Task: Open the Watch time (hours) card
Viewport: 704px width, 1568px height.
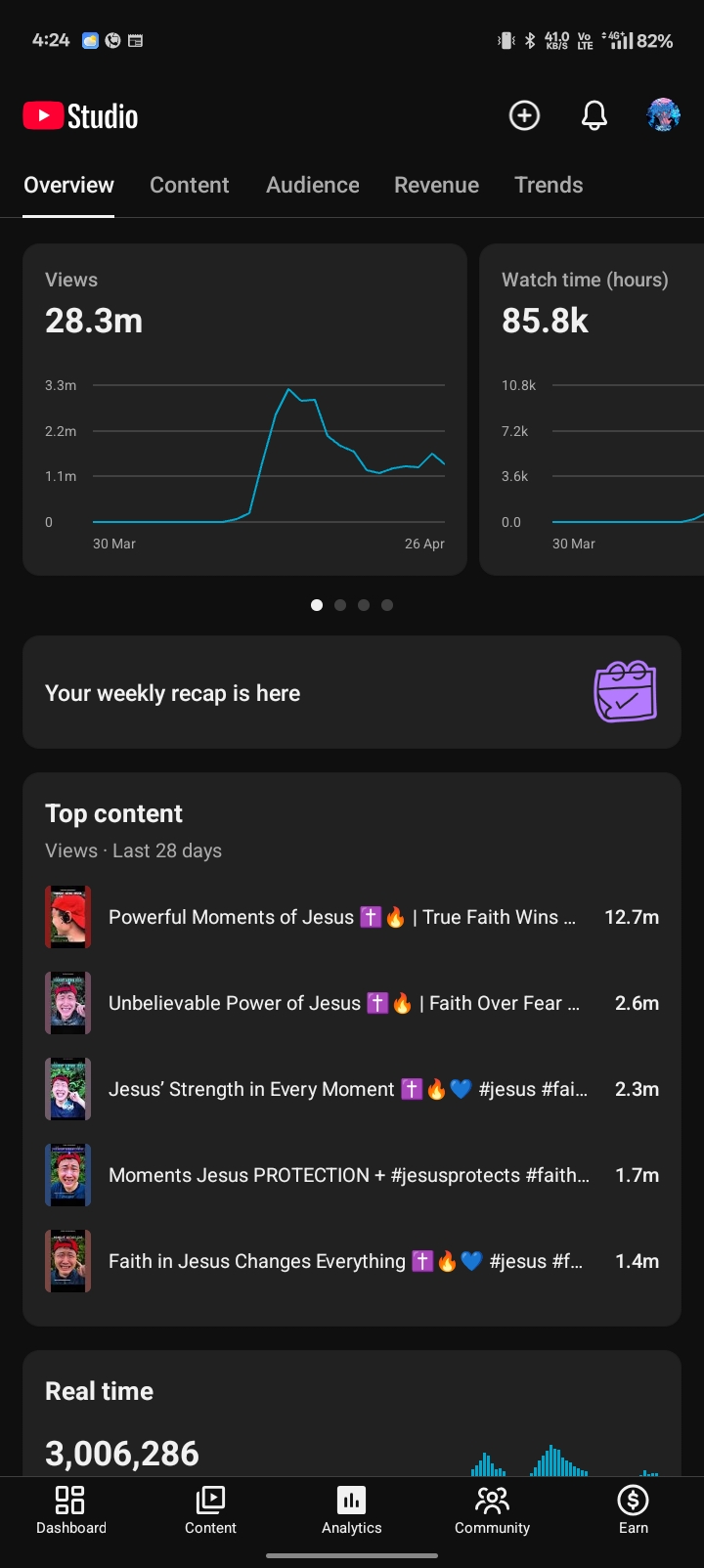Action: coord(592,410)
